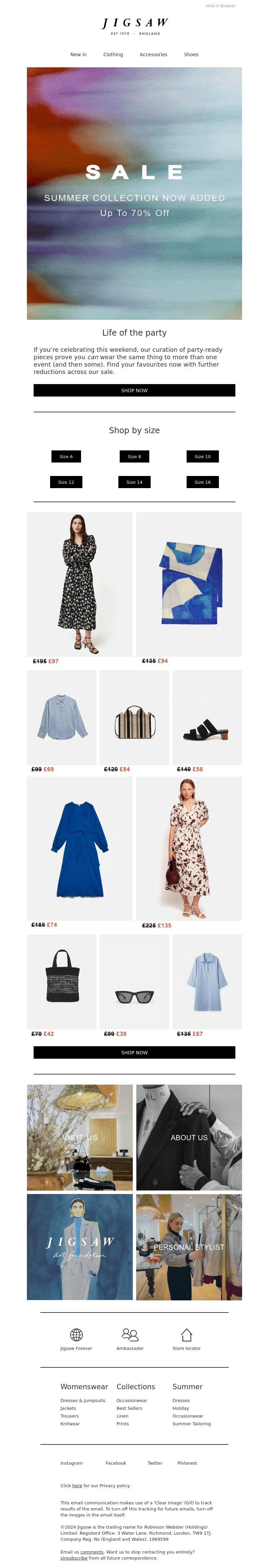Open the black sandals priced £56
Screen dimensions: 269x1568
coord(207,718)
